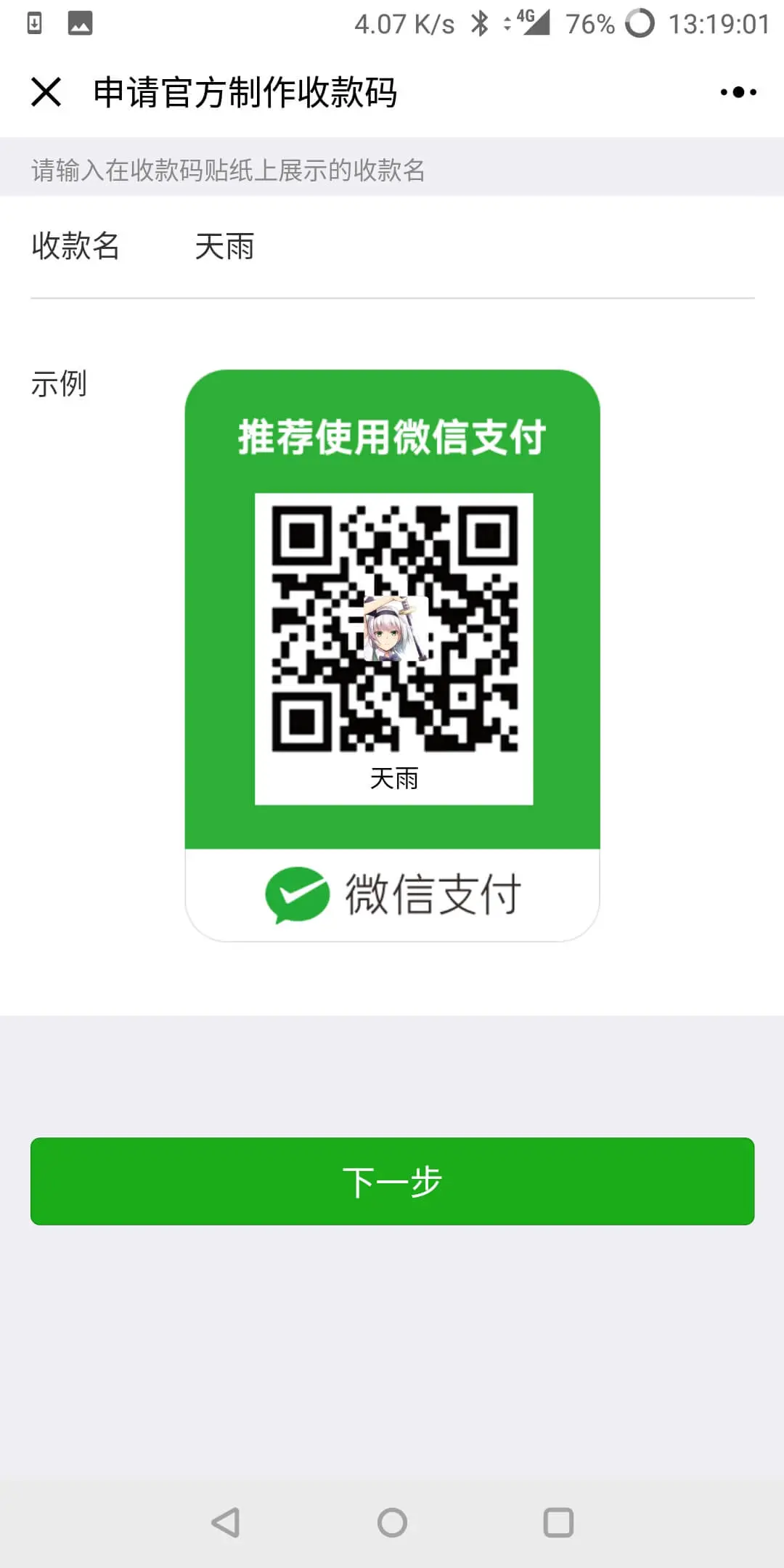Close the 申请官方制作收款码 page
Viewport: 784px width, 1568px height.
pos(46,92)
